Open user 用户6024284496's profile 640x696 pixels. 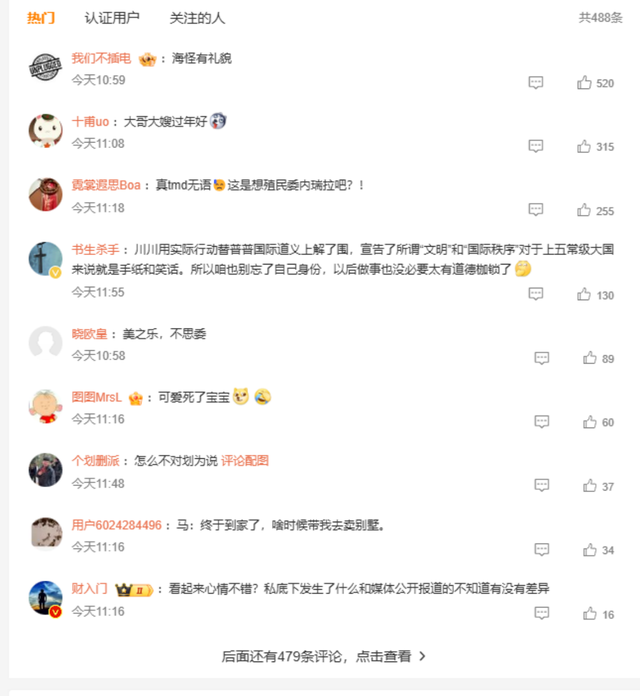pos(116,525)
